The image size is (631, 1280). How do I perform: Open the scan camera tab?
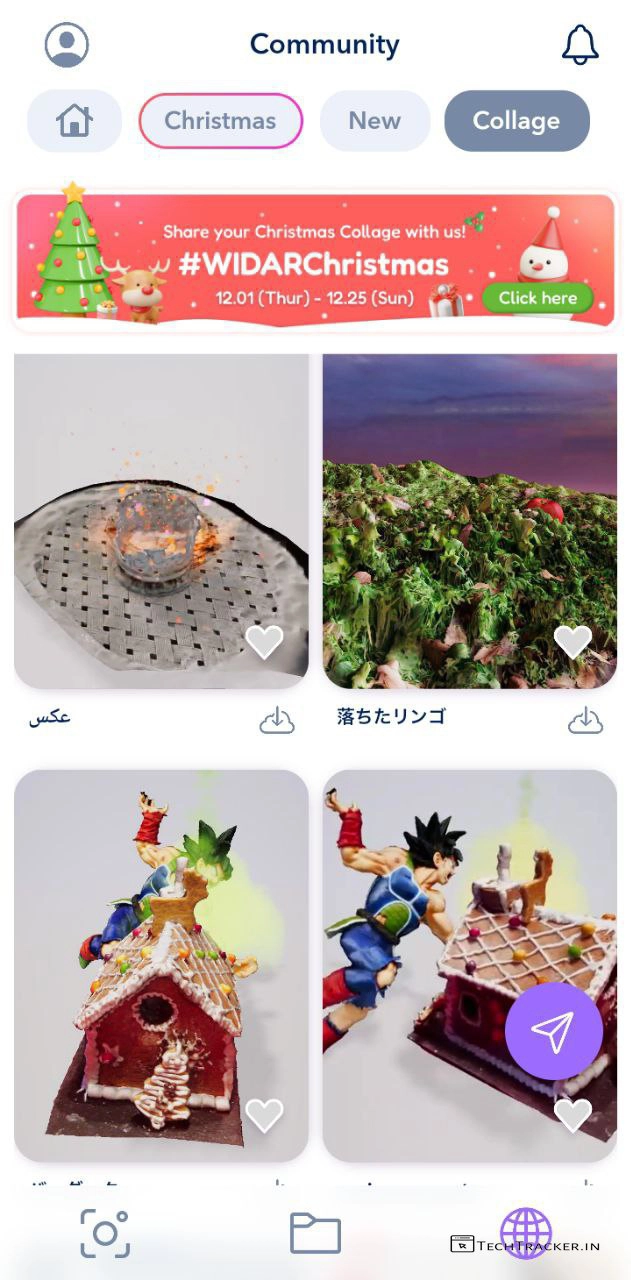click(x=105, y=1234)
